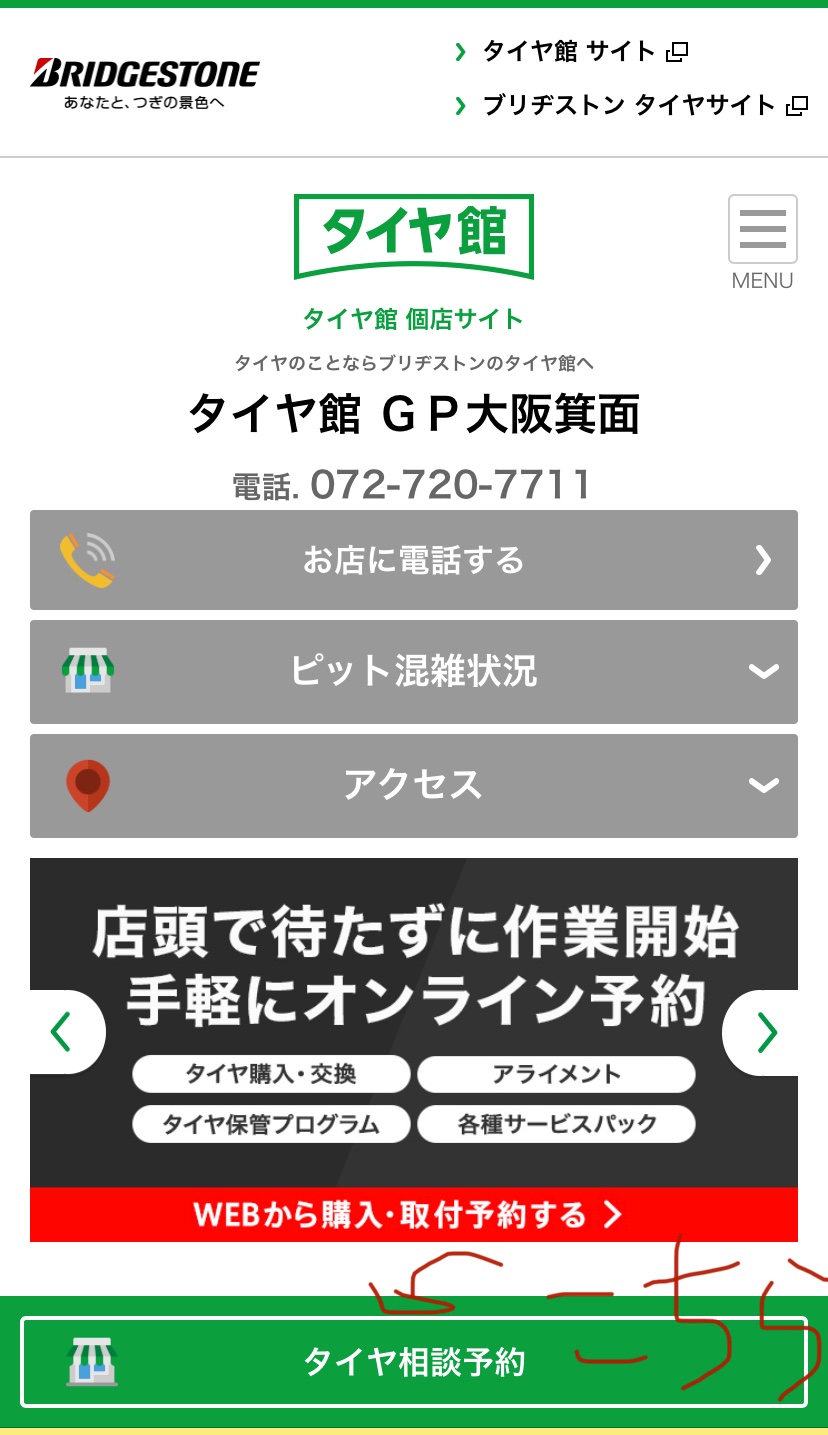Expand the ピット混雑状況 section
Screen dimensions: 828x1435
click(x=414, y=671)
